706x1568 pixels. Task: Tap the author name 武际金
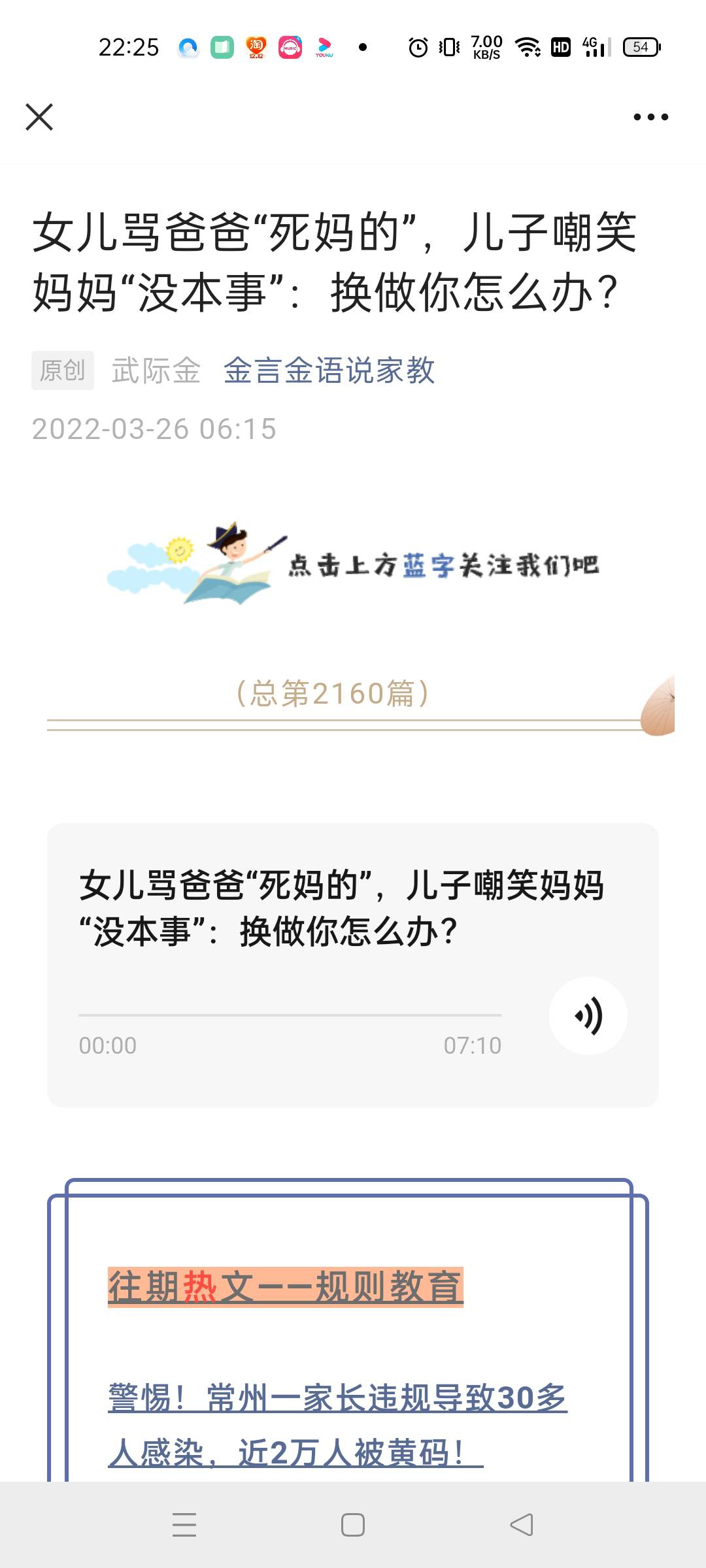(157, 372)
